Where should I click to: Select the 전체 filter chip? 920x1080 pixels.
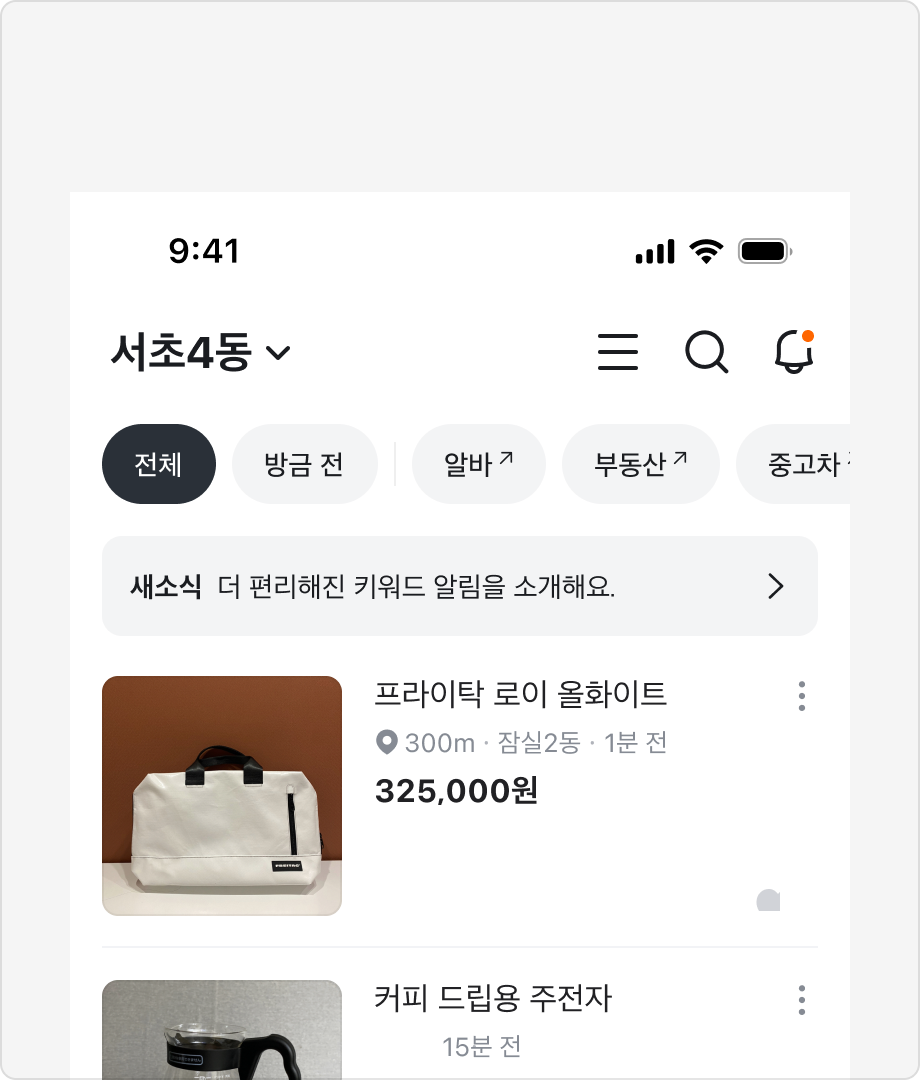[x=158, y=463]
